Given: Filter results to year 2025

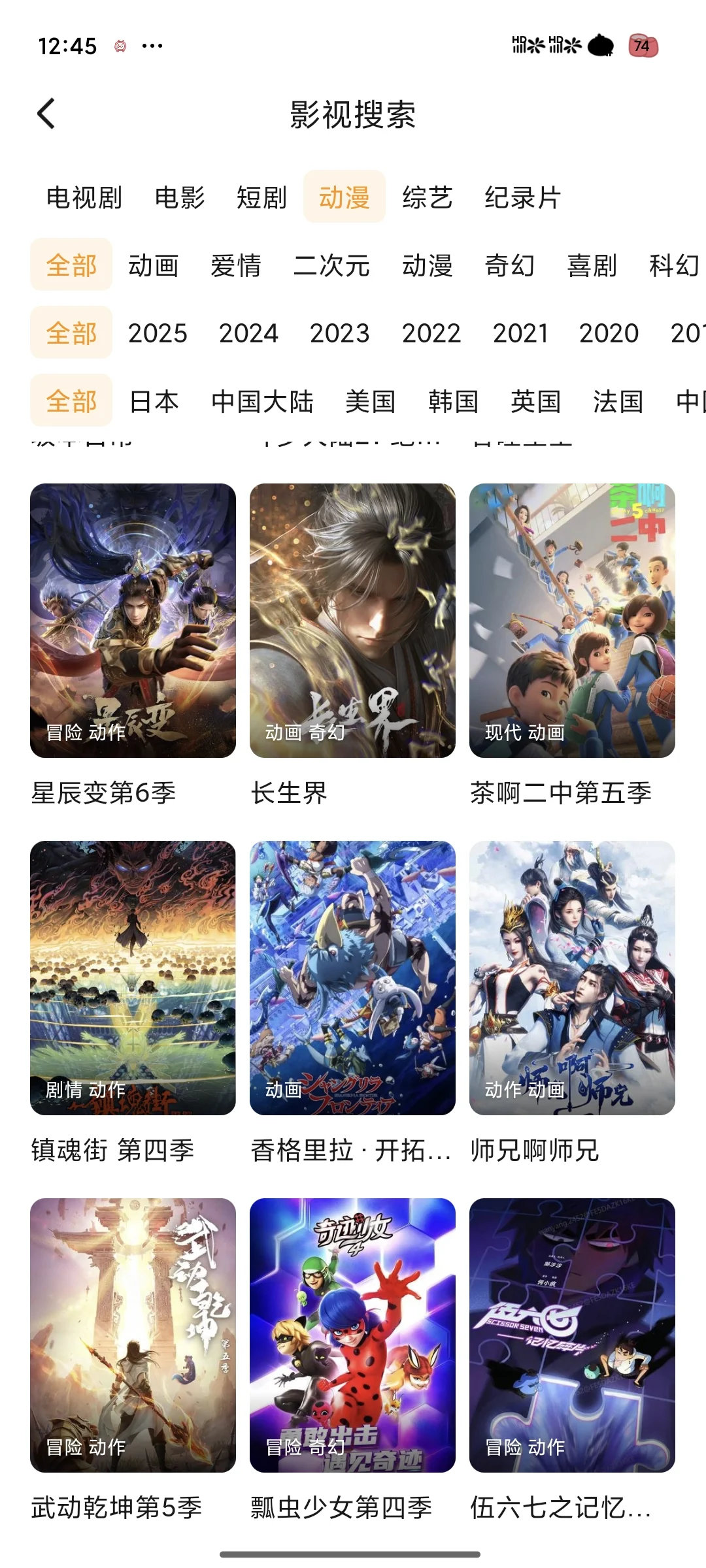Looking at the screenshot, I should coord(158,333).
